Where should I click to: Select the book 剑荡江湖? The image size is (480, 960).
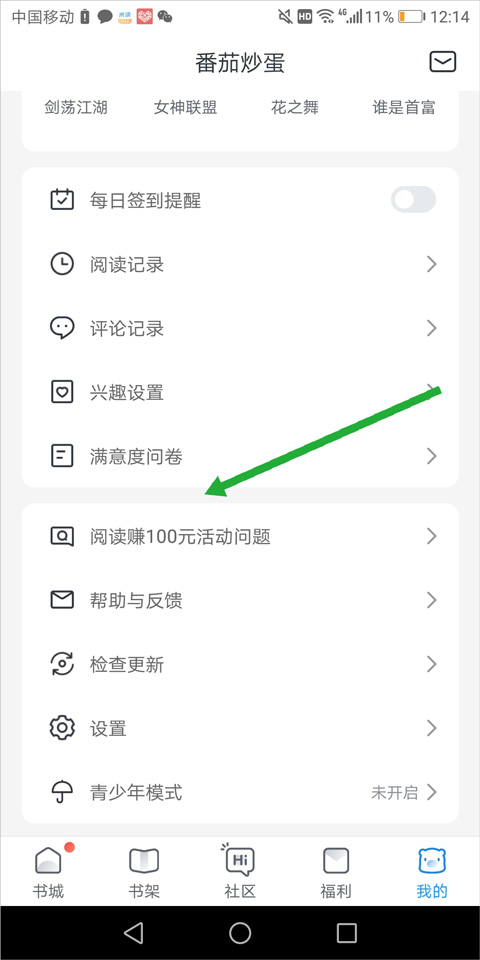pyautogui.click(x=76, y=108)
